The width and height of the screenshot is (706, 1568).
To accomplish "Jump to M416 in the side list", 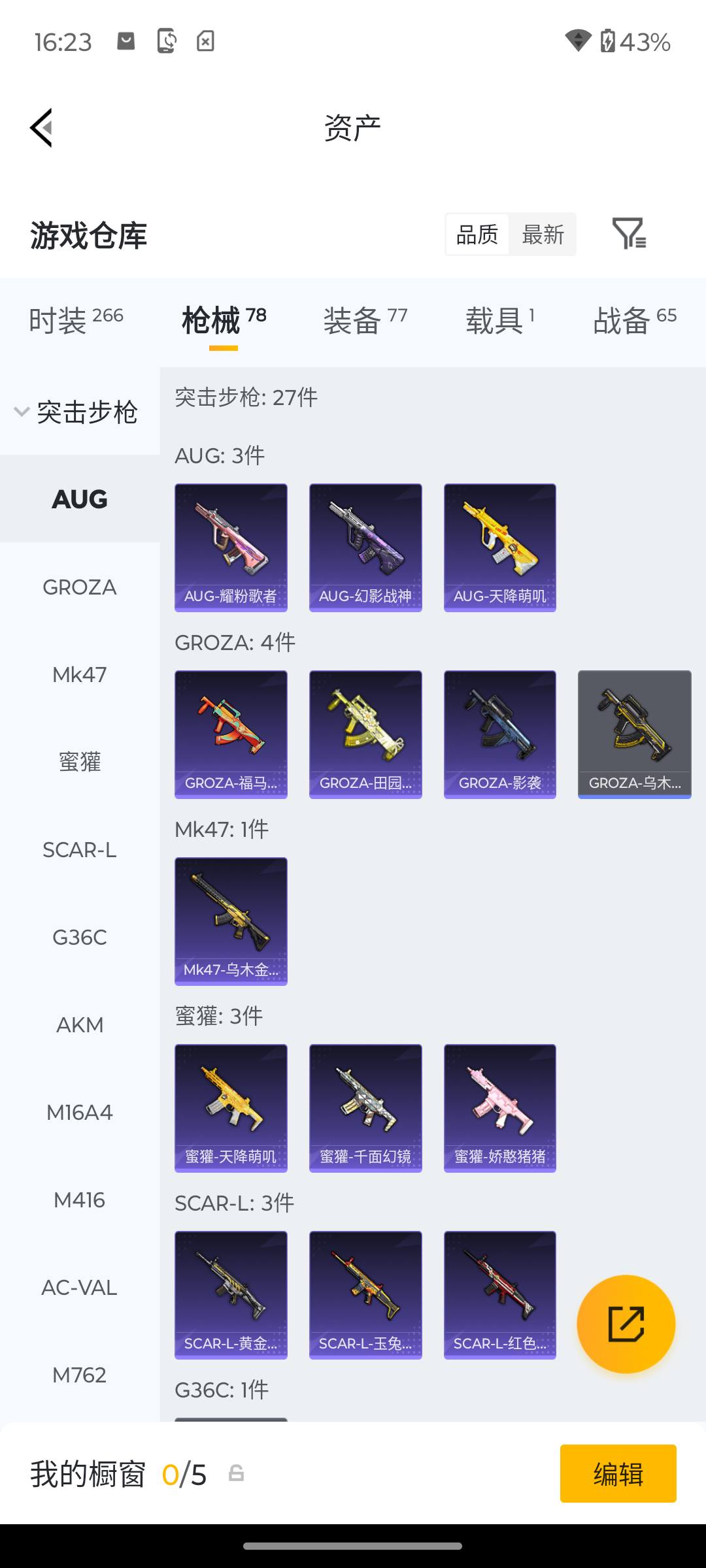I will click(80, 1200).
